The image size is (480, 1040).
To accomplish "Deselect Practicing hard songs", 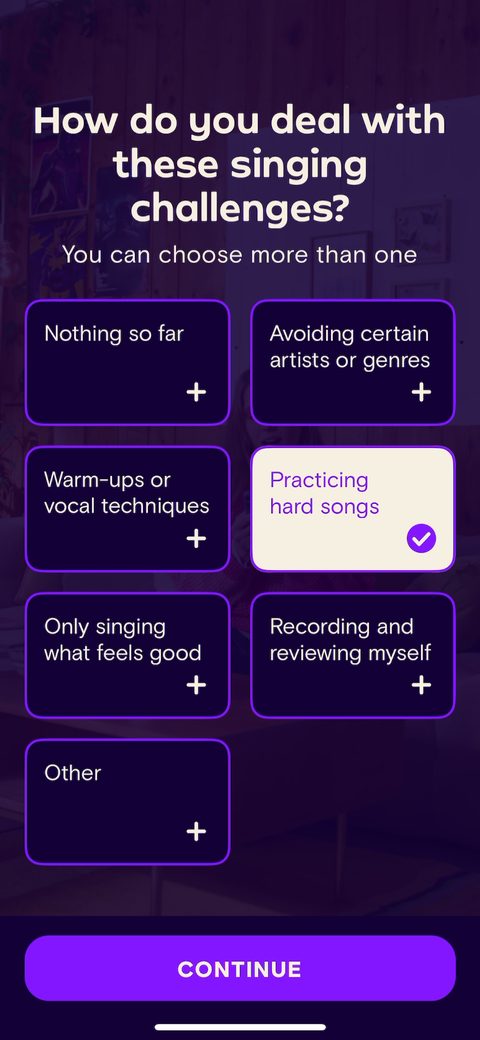I will [353, 509].
